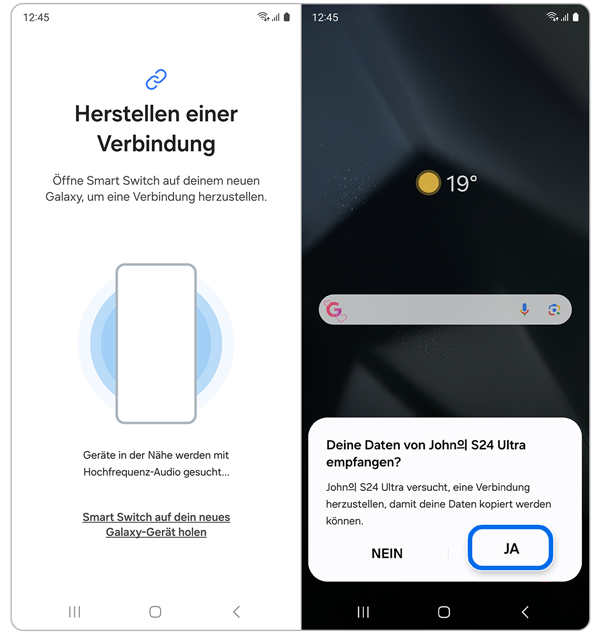Start voice search with the microphone icon
Image resolution: width=600 pixels, height=633 pixels.
pos(524,310)
